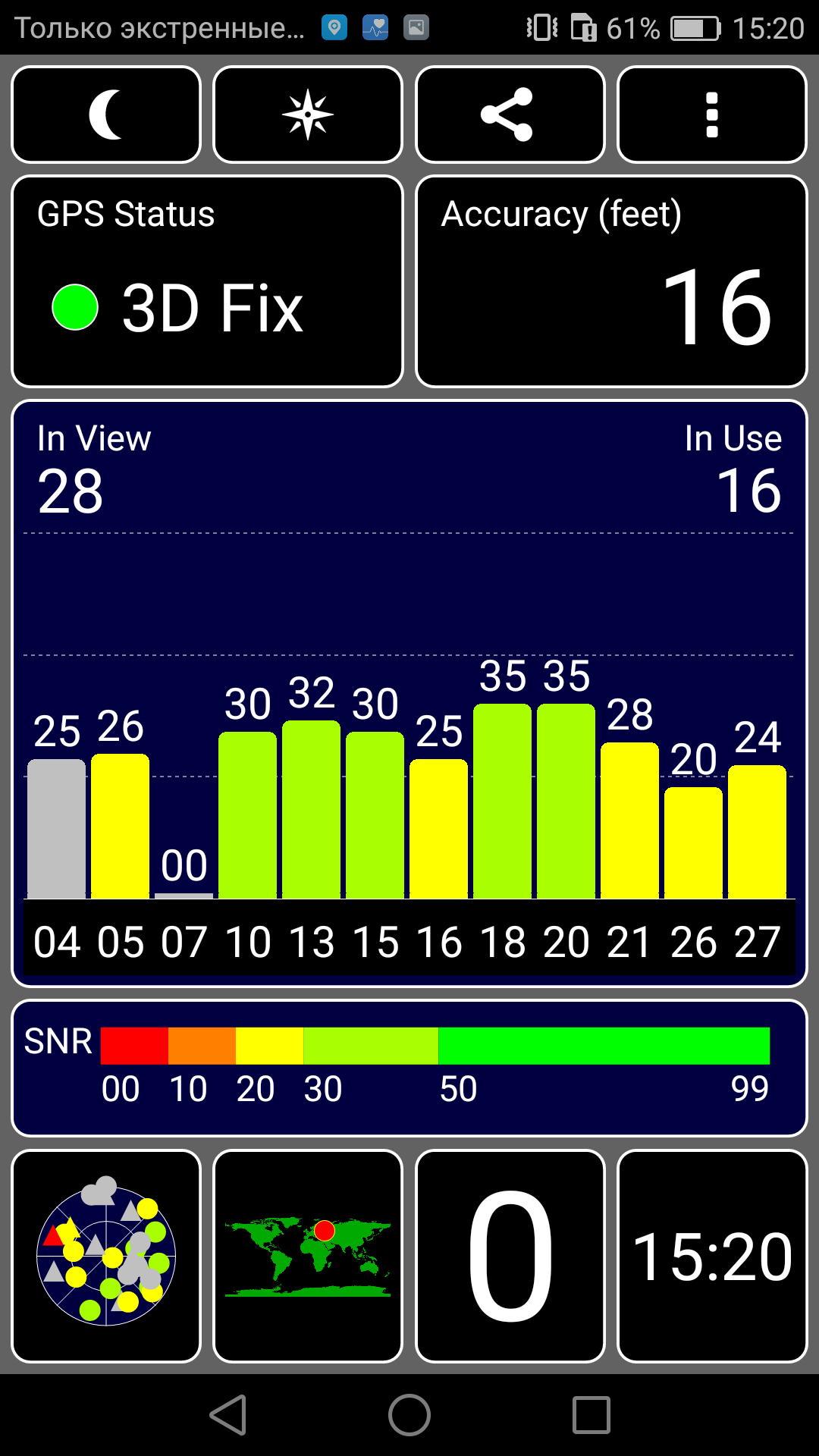This screenshot has height=1456, width=819.
Task: Open the world map location tile
Action: tap(308, 1257)
